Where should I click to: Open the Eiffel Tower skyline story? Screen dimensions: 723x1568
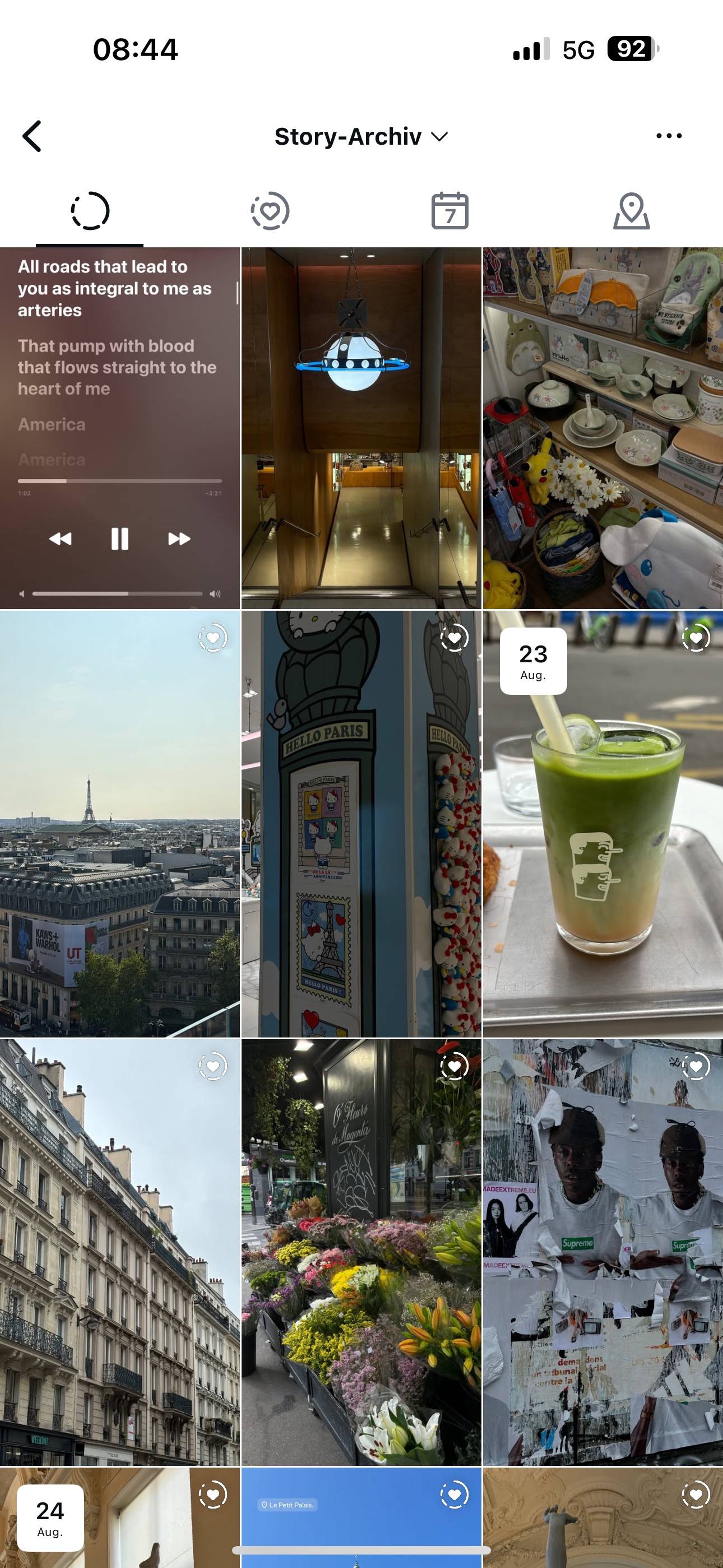pyautogui.click(x=120, y=824)
